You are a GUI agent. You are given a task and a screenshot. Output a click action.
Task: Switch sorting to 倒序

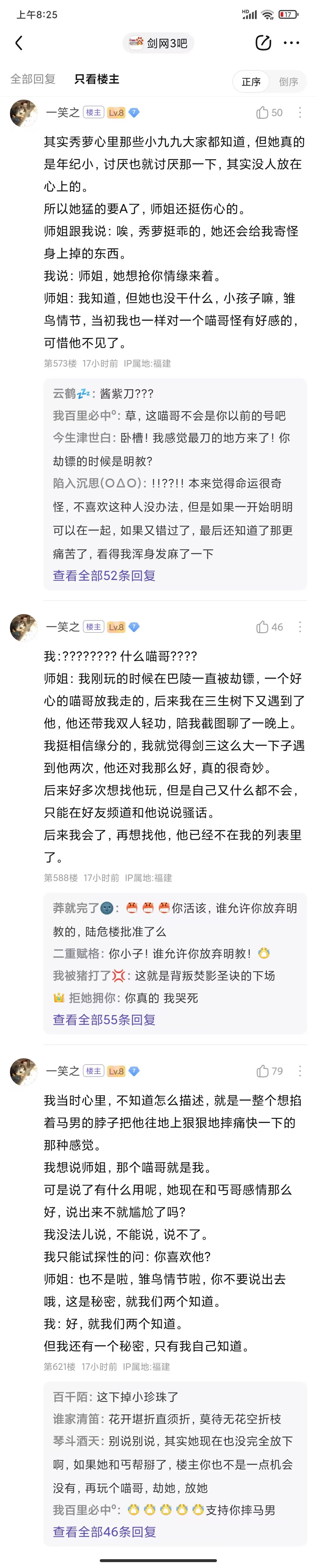(x=289, y=81)
